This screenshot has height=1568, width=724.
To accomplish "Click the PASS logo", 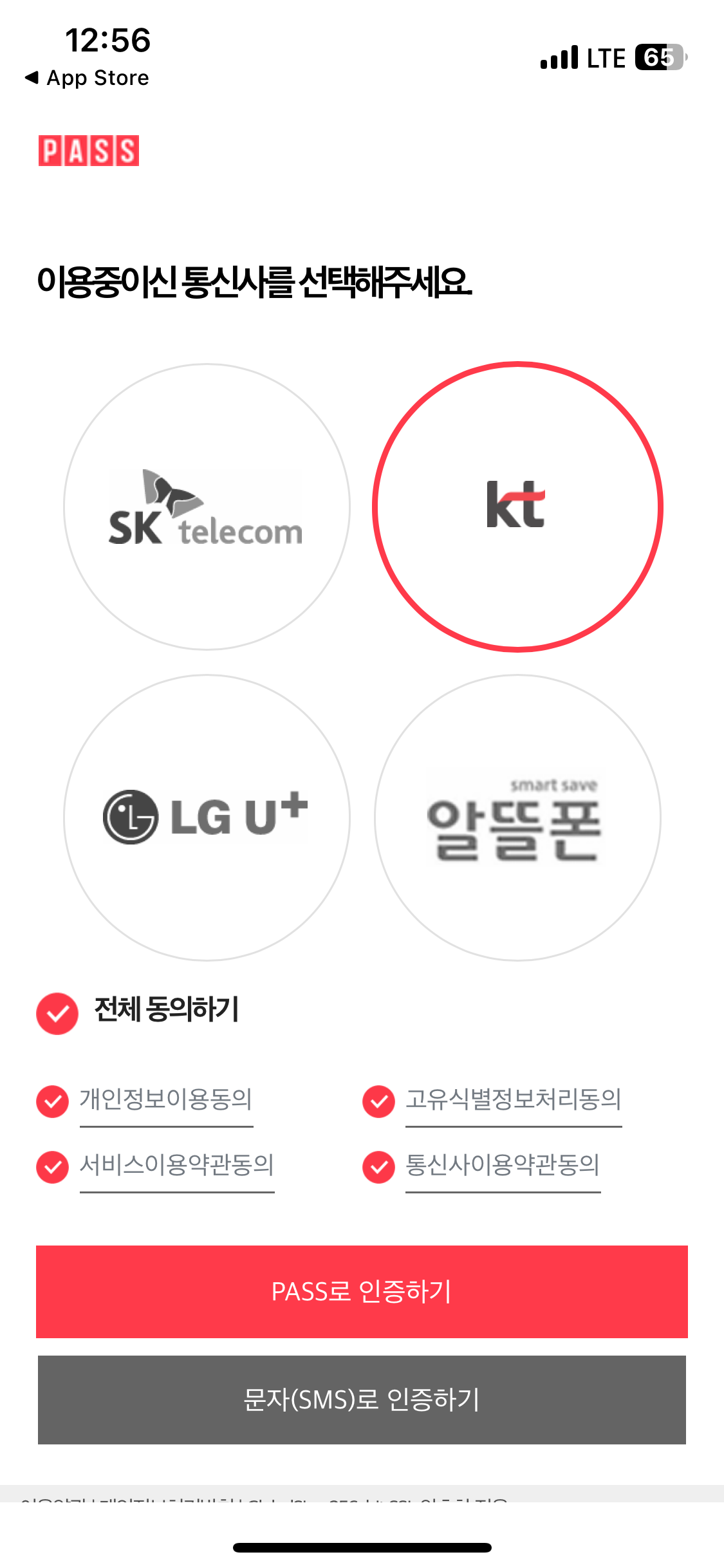I will coord(88,152).
